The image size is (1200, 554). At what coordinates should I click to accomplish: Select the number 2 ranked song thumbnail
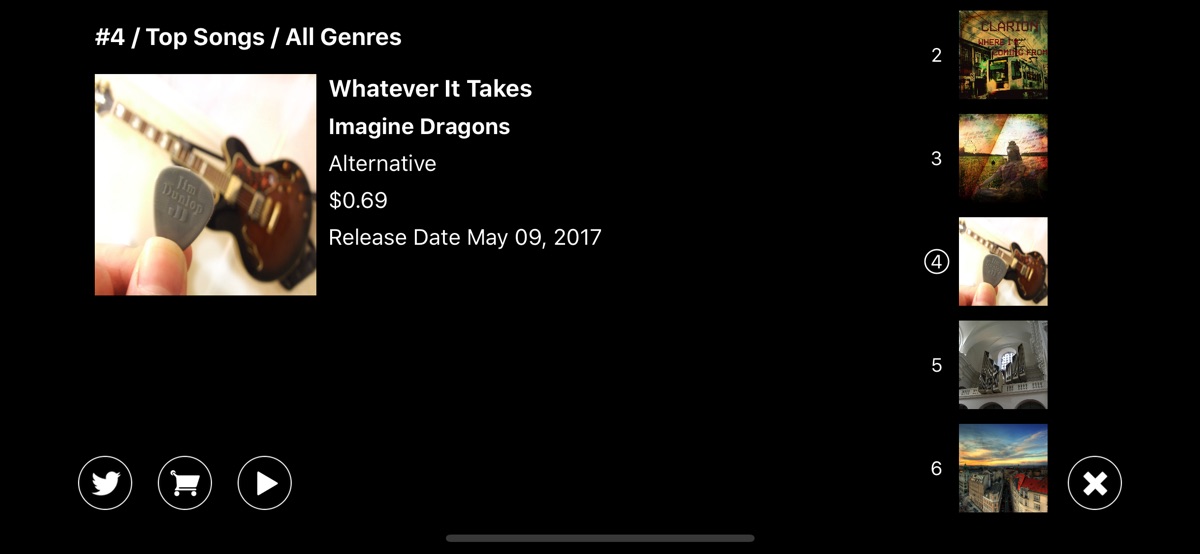pos(1003,55)
